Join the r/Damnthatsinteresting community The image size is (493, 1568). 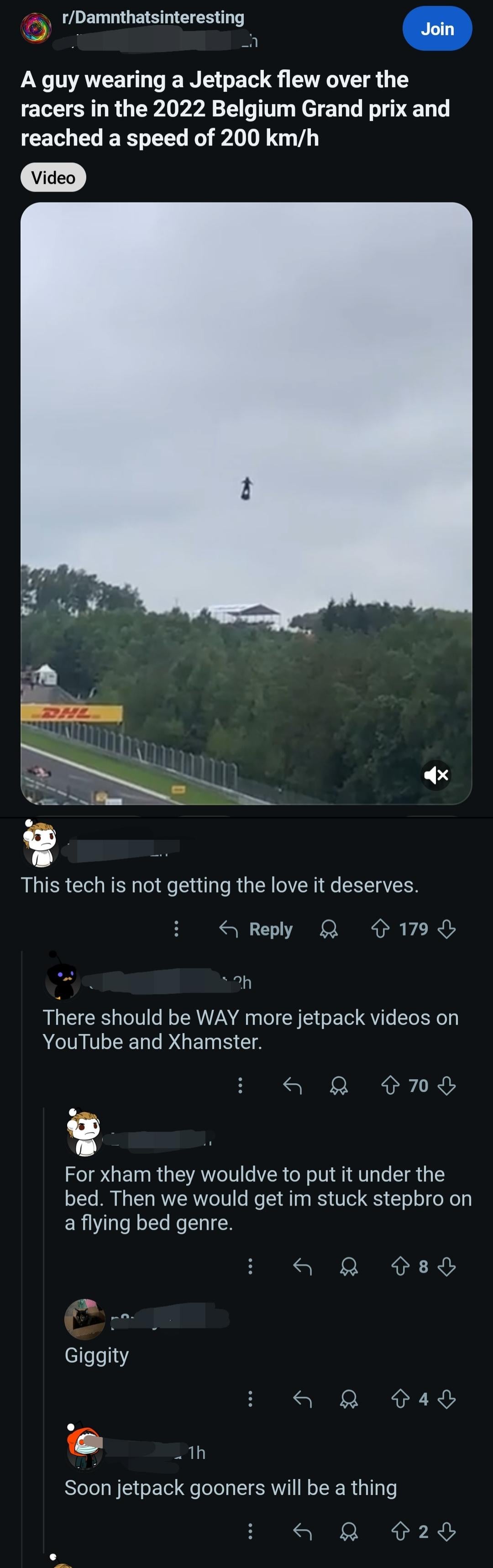436,29
